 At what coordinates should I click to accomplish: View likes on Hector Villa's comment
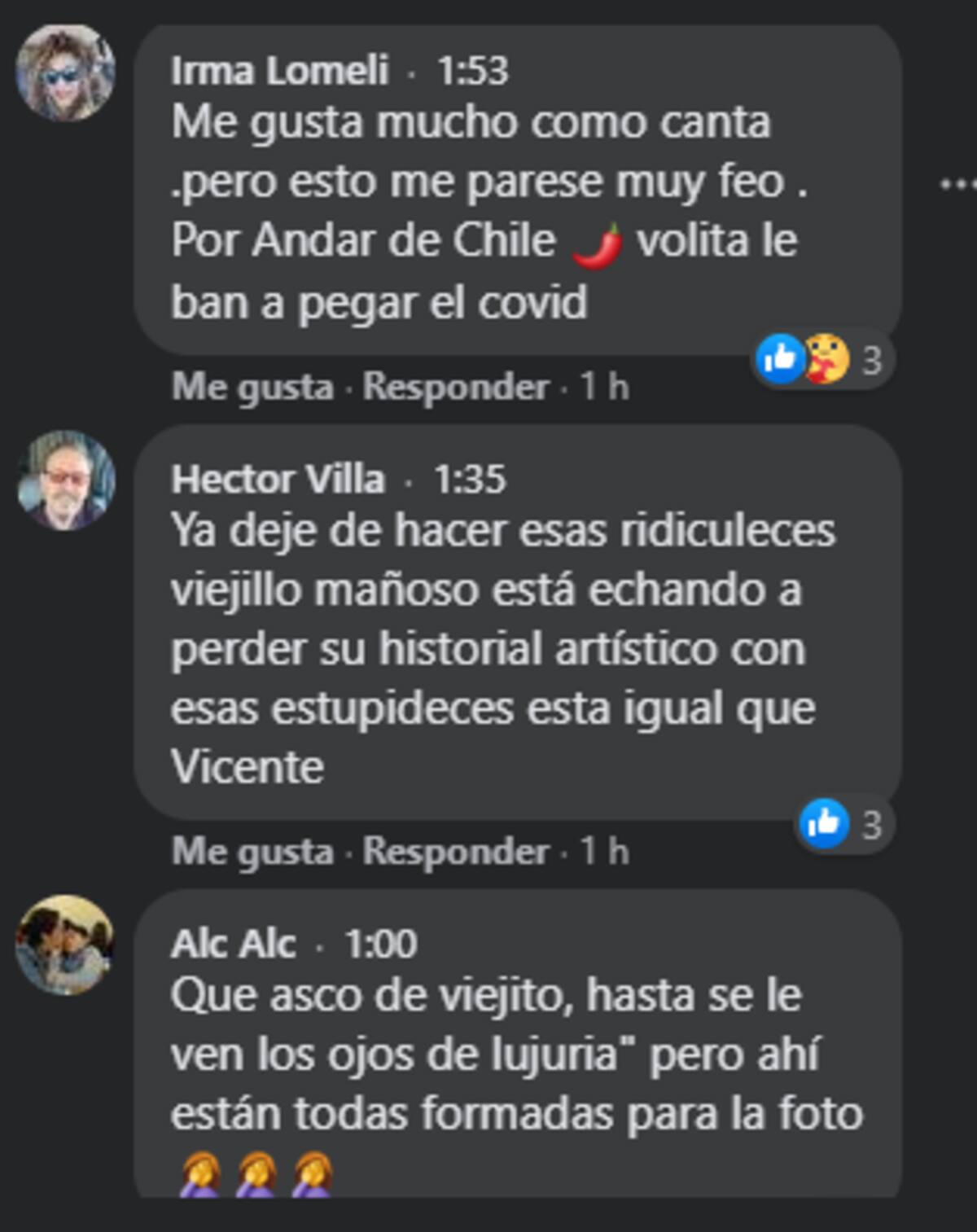click(843, 824)
